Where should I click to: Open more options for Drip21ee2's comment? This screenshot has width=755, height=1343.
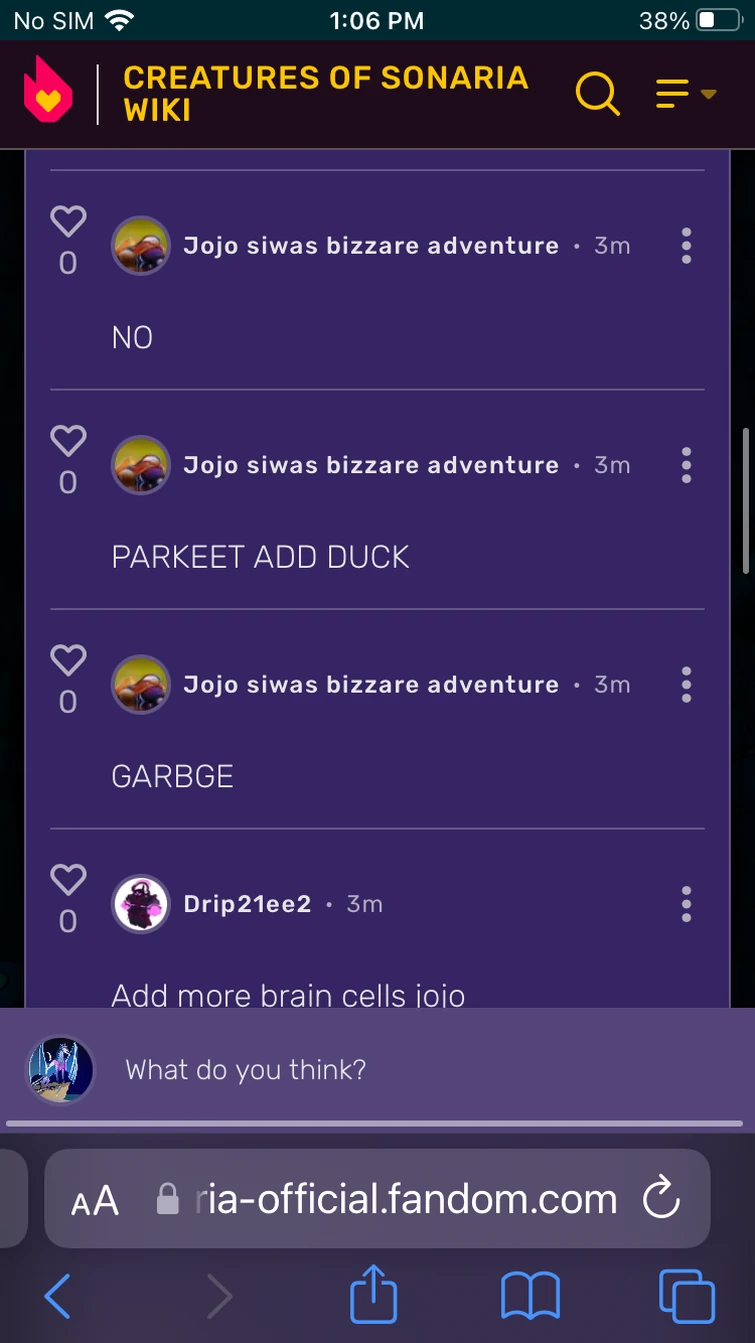coord(686,904)
